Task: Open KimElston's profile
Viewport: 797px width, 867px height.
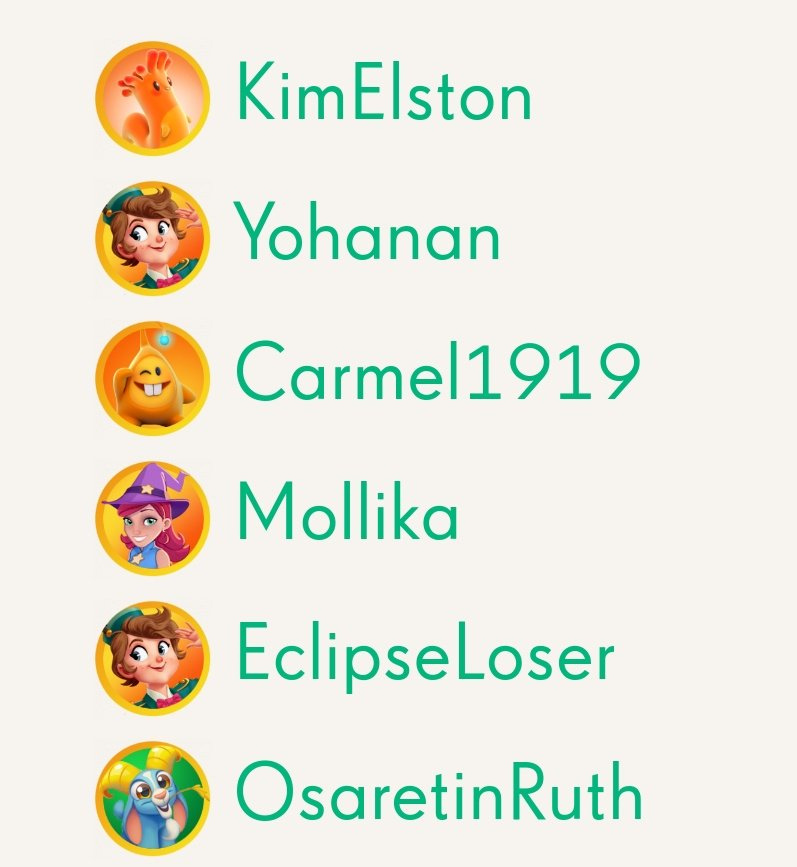Action: 383,98
